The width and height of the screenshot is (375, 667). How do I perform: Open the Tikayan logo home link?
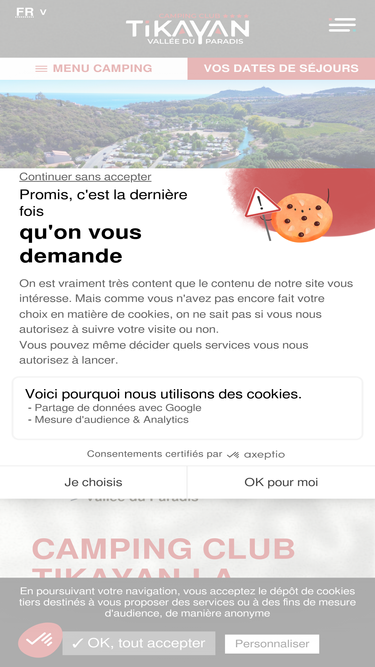pyautogui.click(x=188, y=29)
